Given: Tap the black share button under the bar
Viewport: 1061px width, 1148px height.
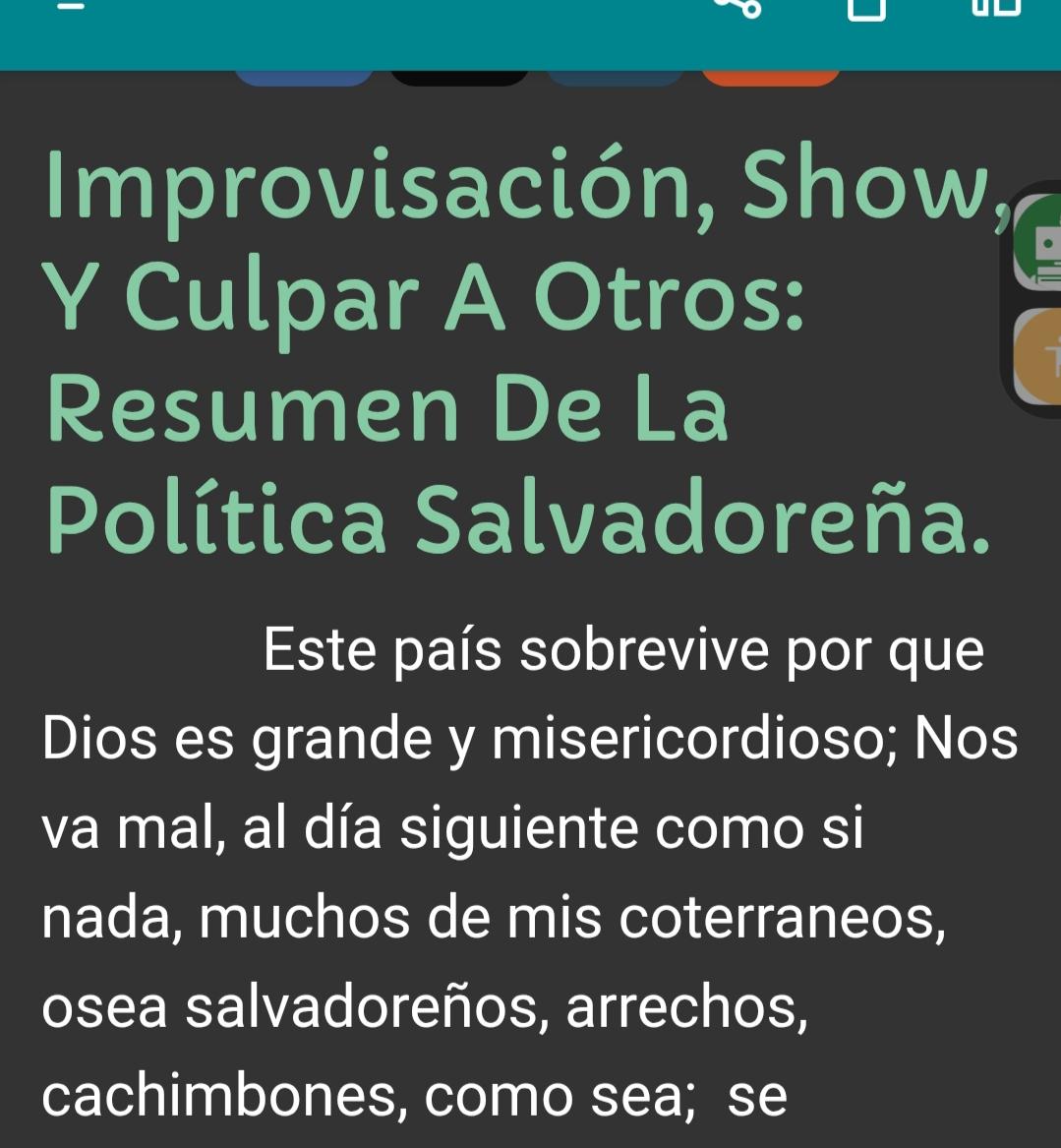Looking at the screenshot, I should point(459,79).
